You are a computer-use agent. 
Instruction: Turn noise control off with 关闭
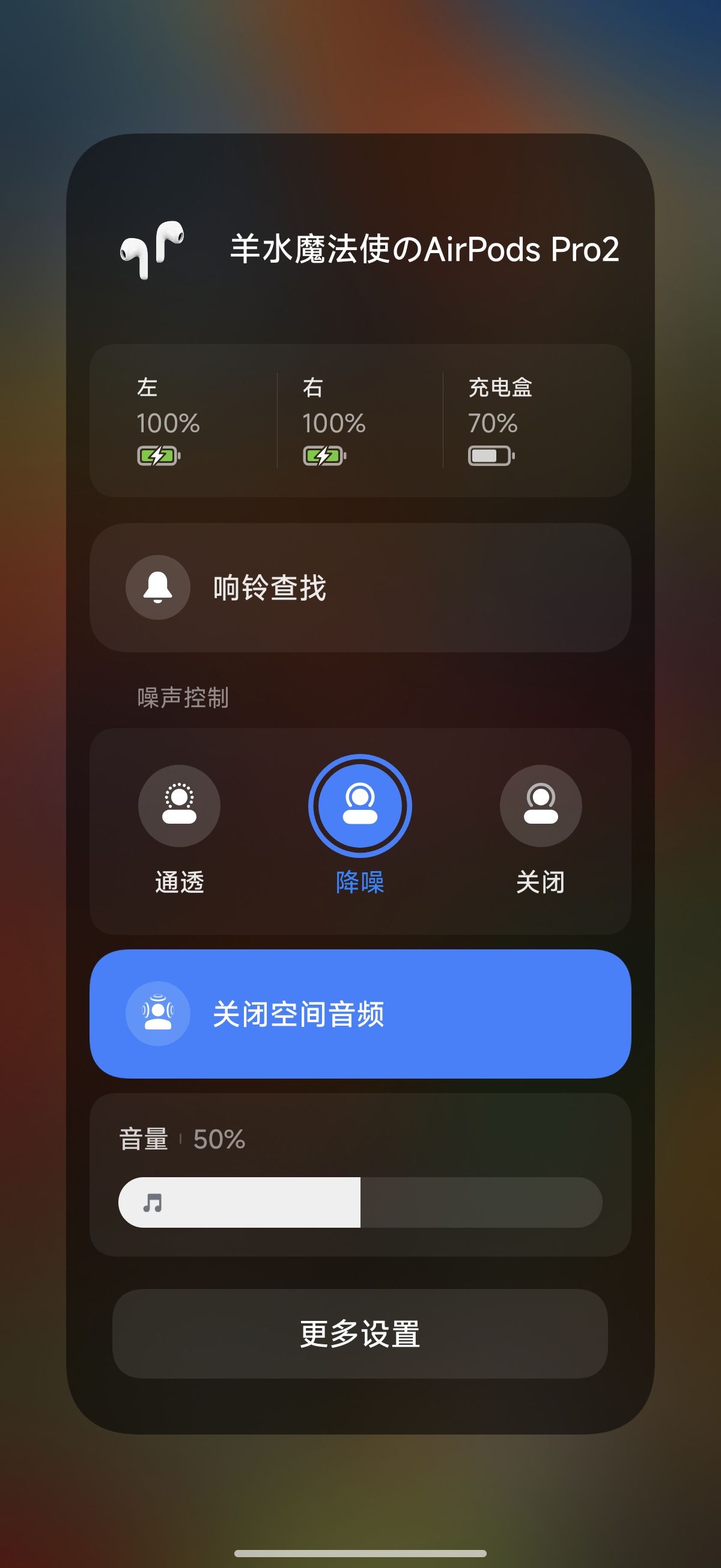tap(540, 806)
